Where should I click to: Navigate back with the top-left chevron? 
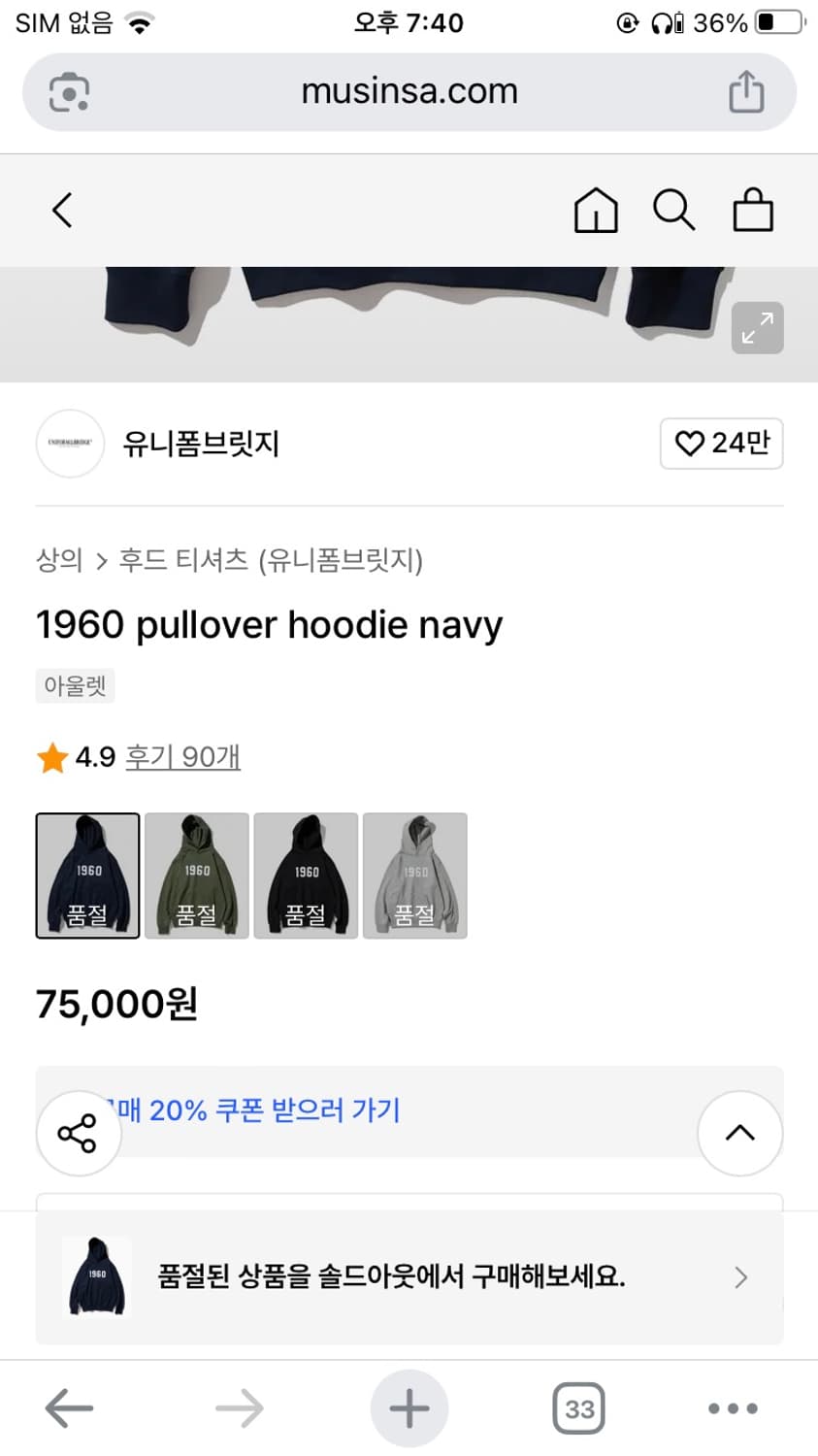[x=61, y=210]
